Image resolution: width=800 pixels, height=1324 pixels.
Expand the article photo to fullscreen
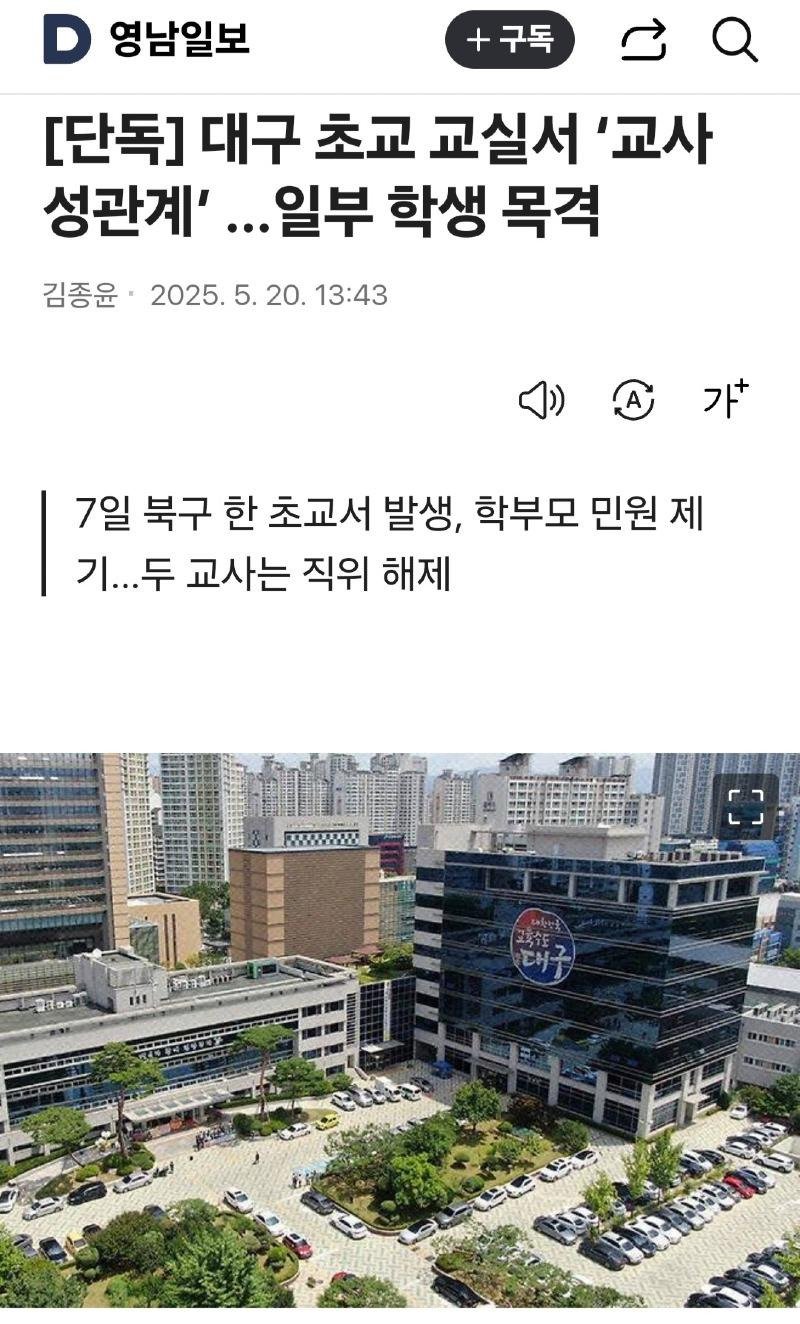pos(745,807)
